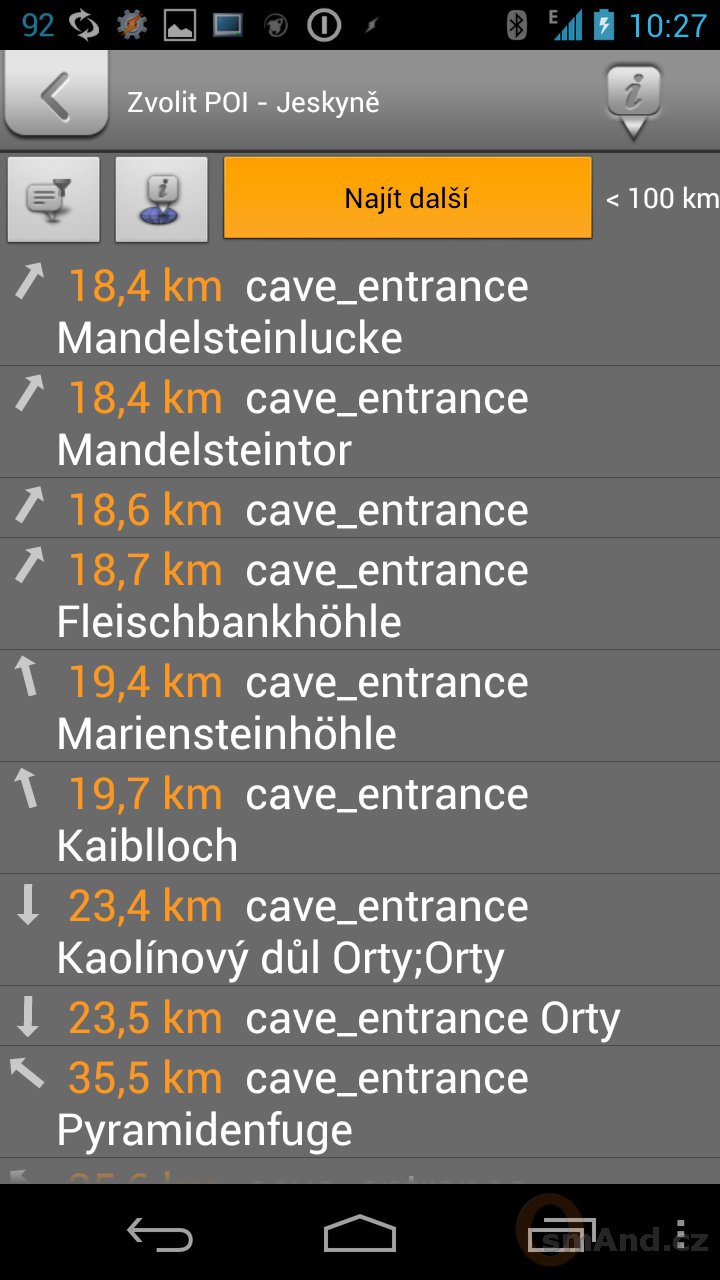Open the Mandelsteinlucke cave entry
Image resolution: width=720 pixels, height=1280 pixels.
pos(360,310)
